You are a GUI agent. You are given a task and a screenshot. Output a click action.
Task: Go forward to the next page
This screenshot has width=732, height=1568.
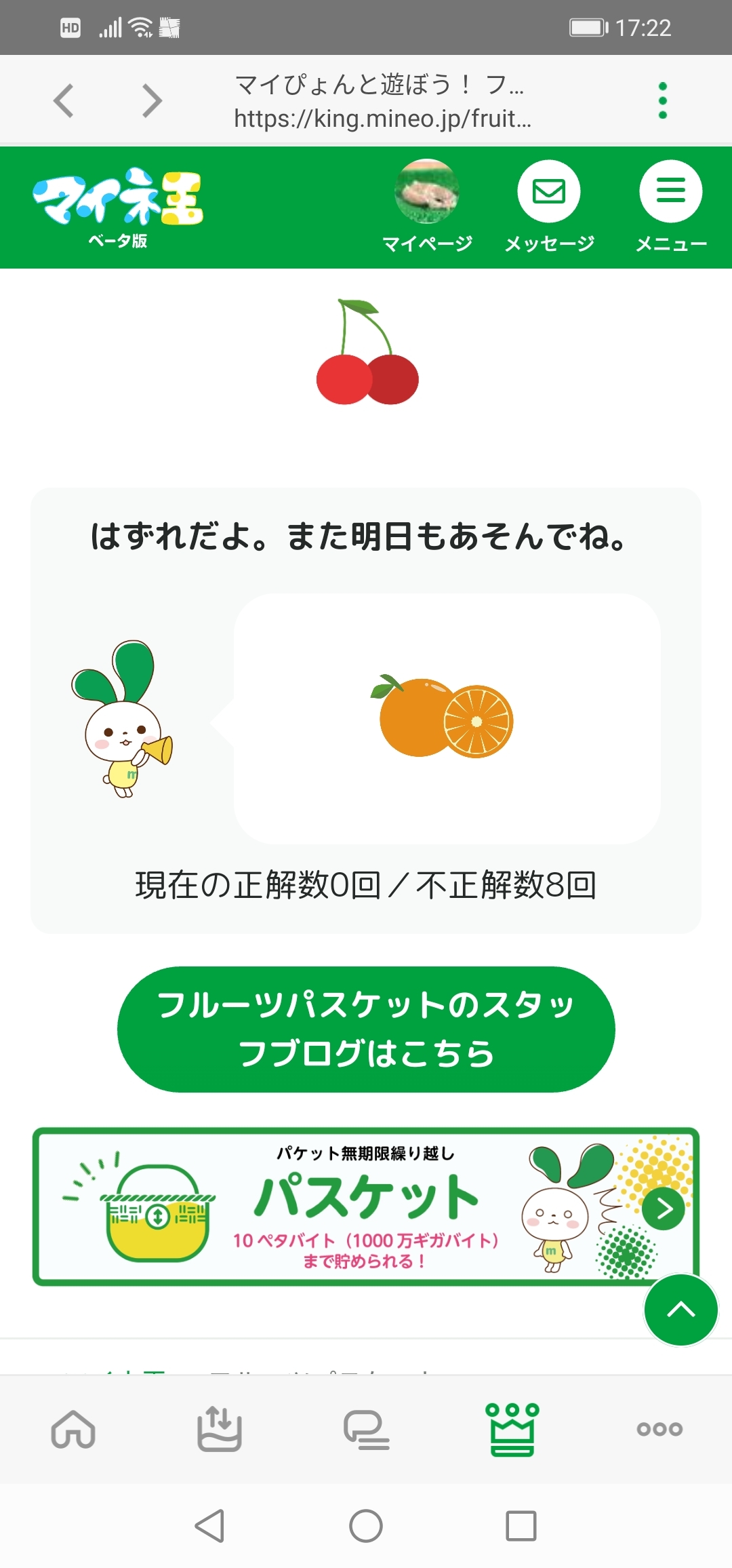[152, 101]
